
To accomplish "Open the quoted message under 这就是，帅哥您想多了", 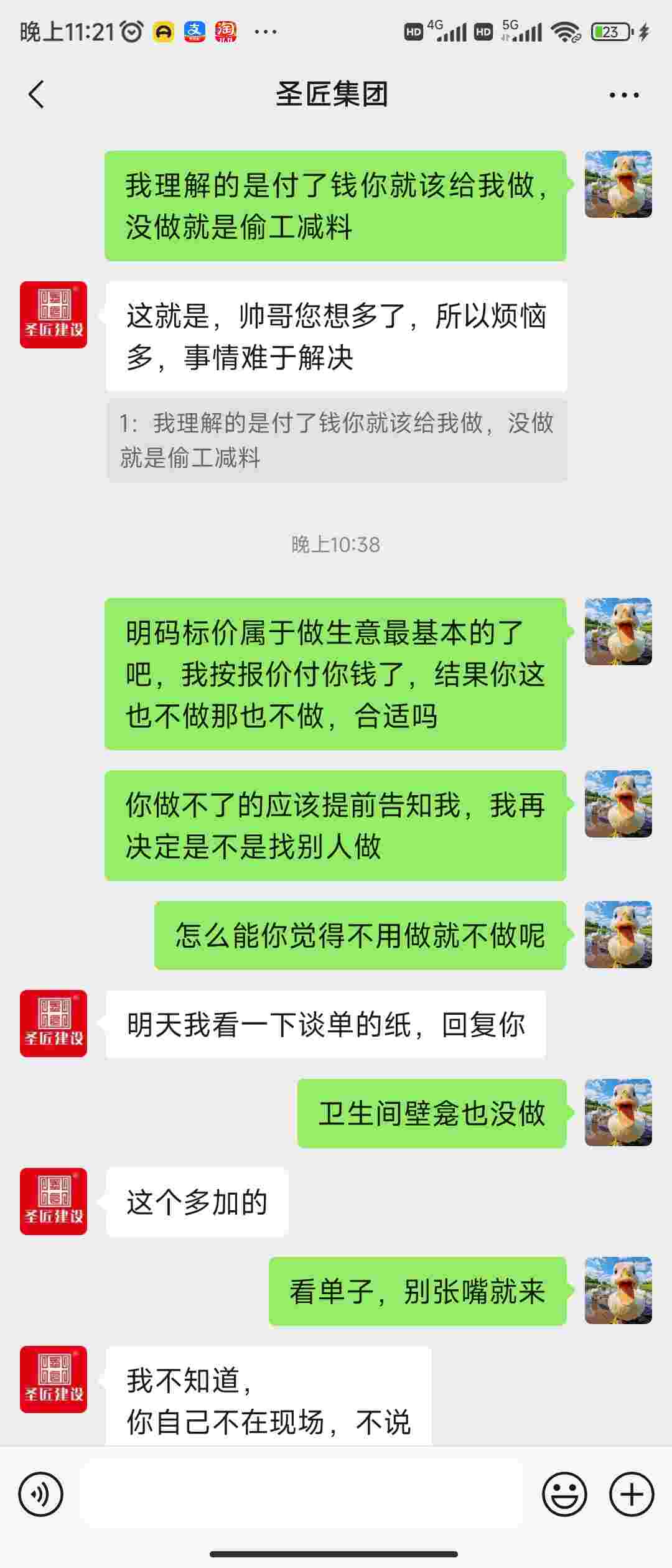I will point(336,441).
